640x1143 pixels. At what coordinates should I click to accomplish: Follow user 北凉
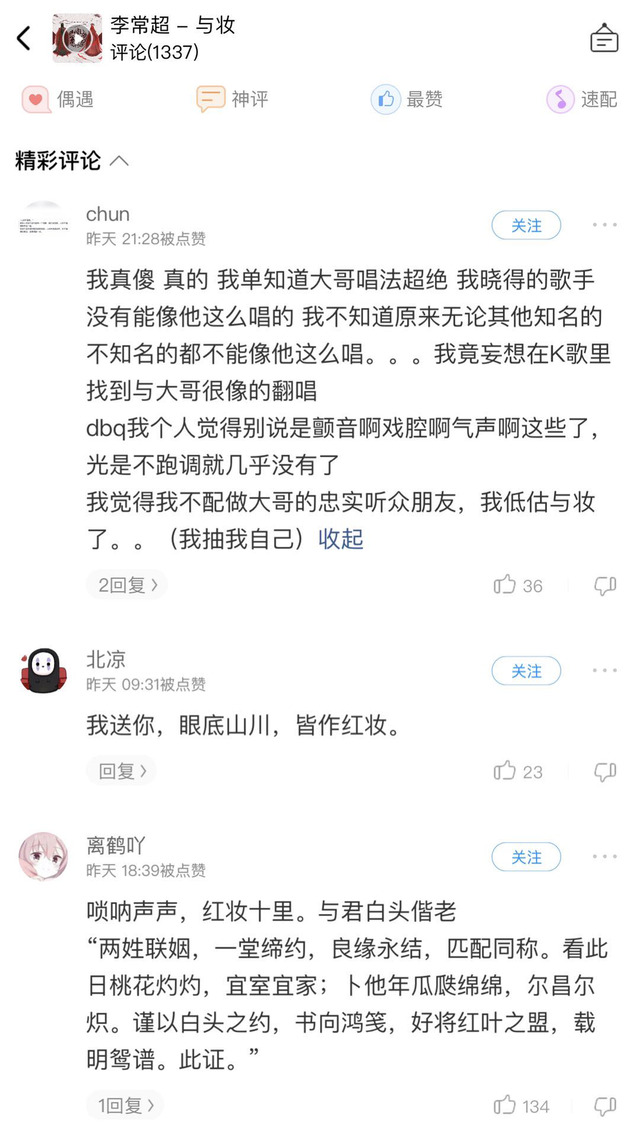tap(526, 671)
